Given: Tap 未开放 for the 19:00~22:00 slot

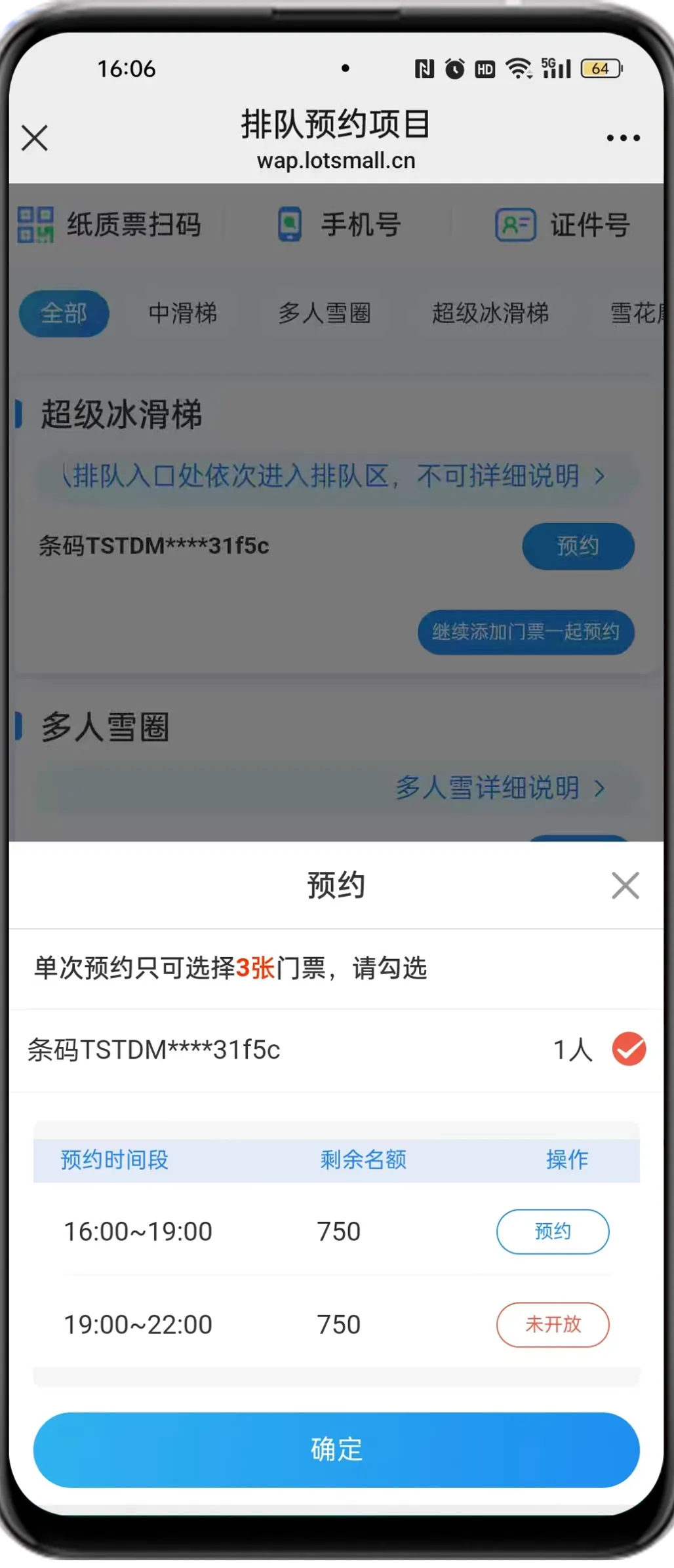Looking at the screenshot, I should coord(552,1325).
